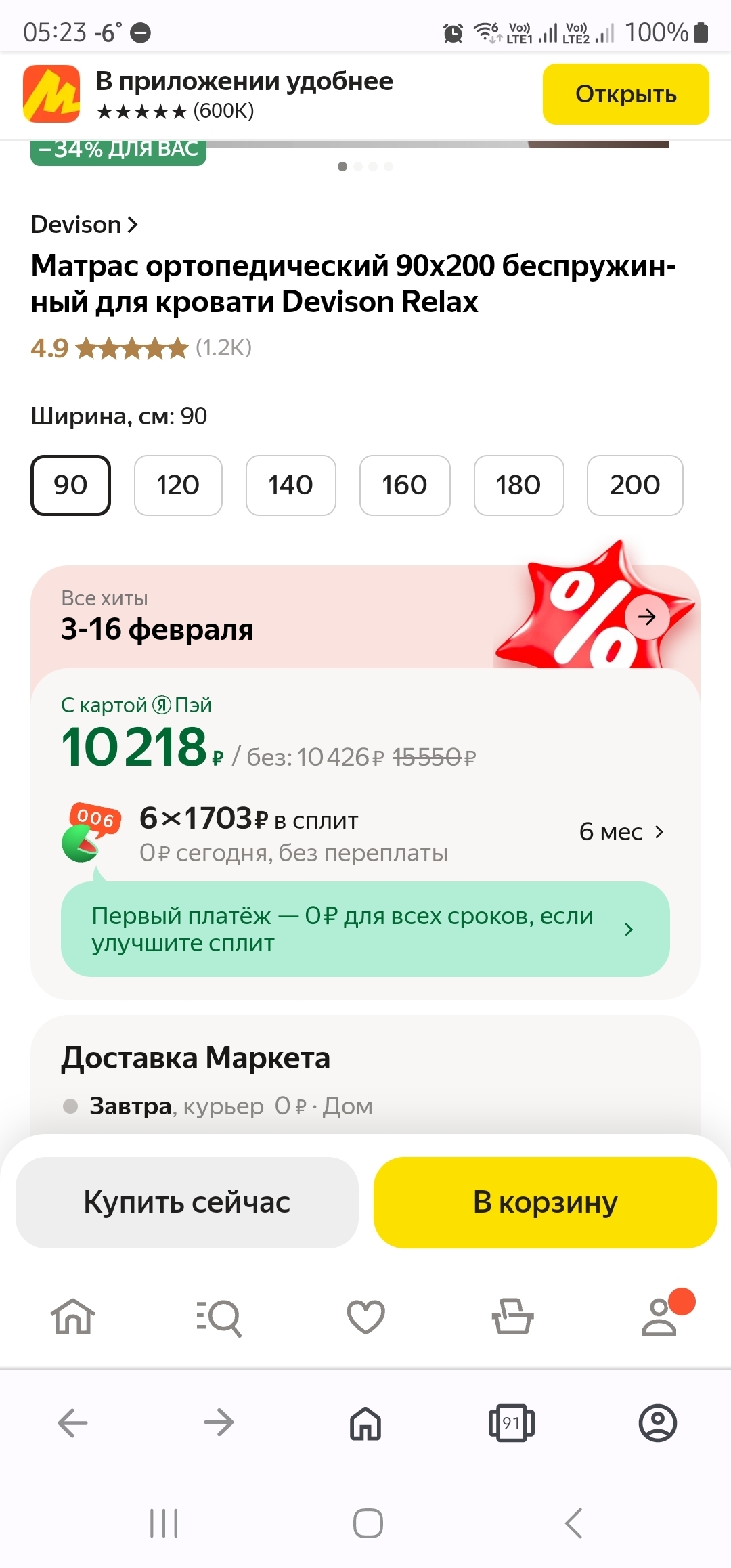Open the cart tab
Screen dimensions: 731x1568
(x=512, y=1317)
